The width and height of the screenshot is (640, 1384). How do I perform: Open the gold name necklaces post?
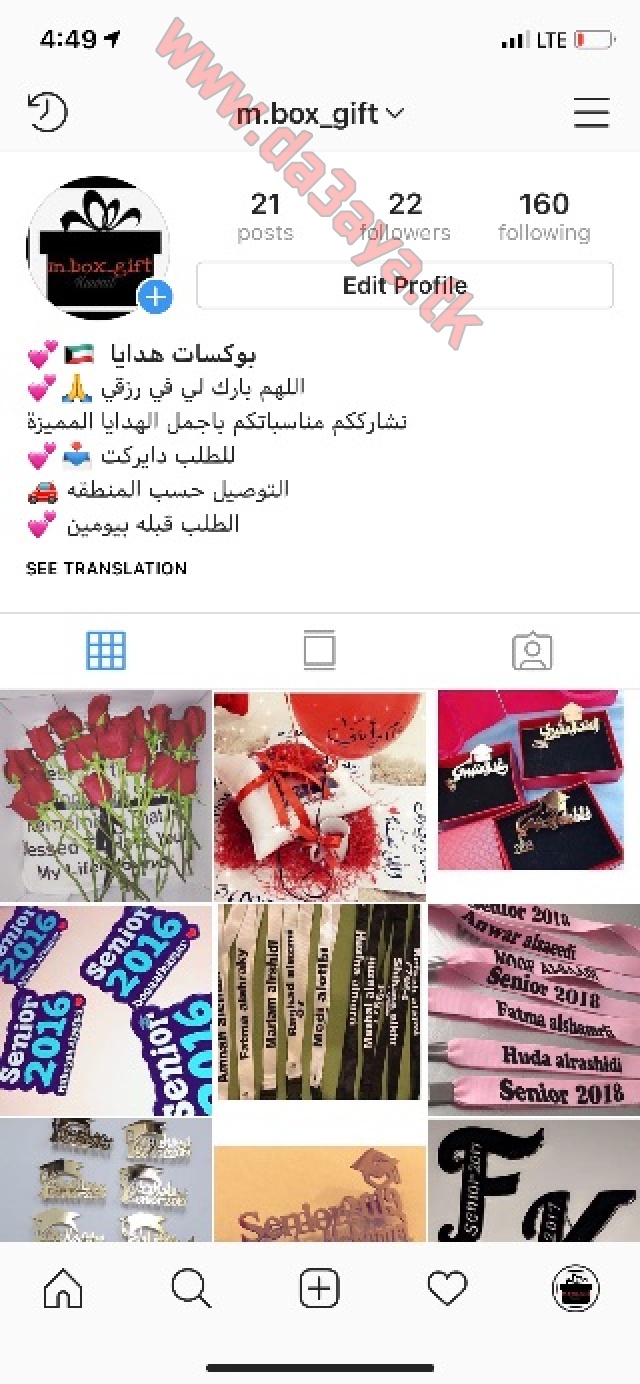coord(534,795)
